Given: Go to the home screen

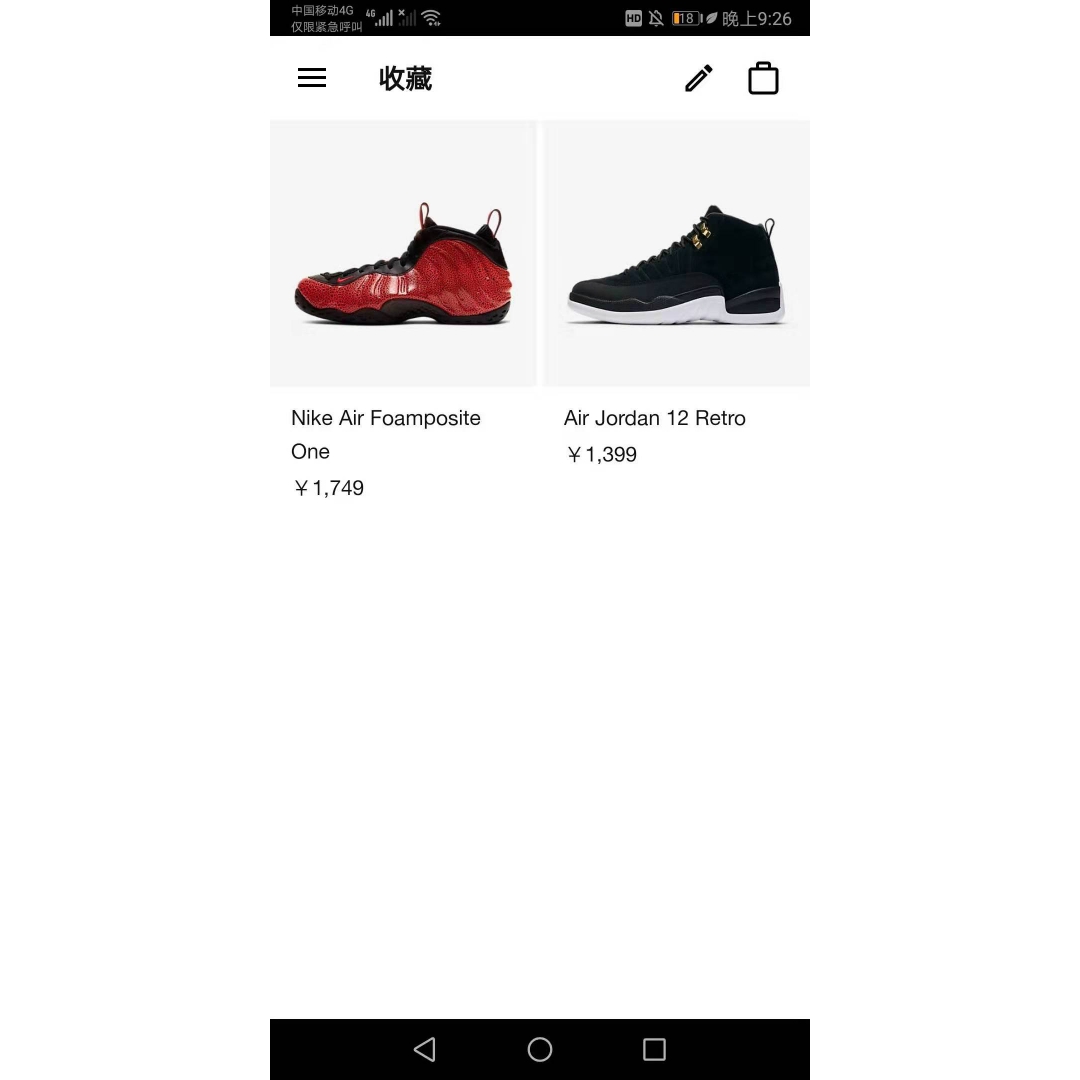Looking at the screenshot, I should click(x=540, y=1049).
